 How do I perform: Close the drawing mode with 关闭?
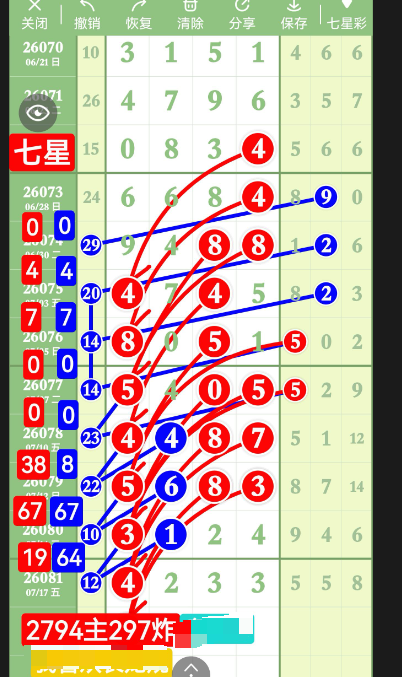(x=35, y=15)
